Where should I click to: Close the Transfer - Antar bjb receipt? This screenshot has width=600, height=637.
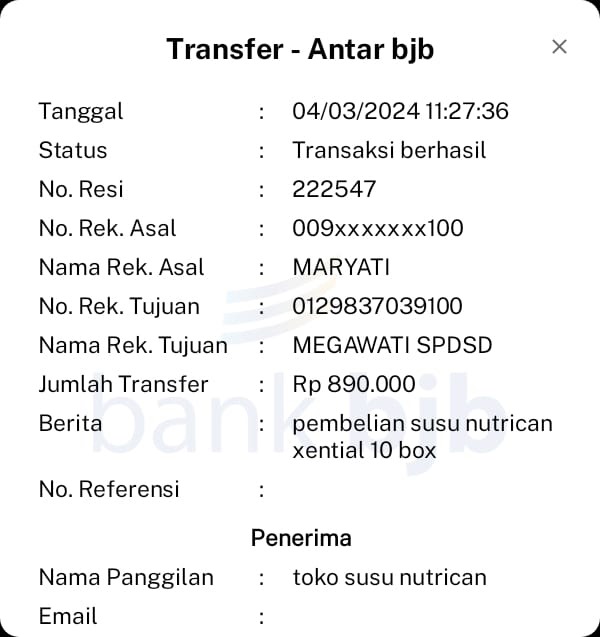point(559,47)
